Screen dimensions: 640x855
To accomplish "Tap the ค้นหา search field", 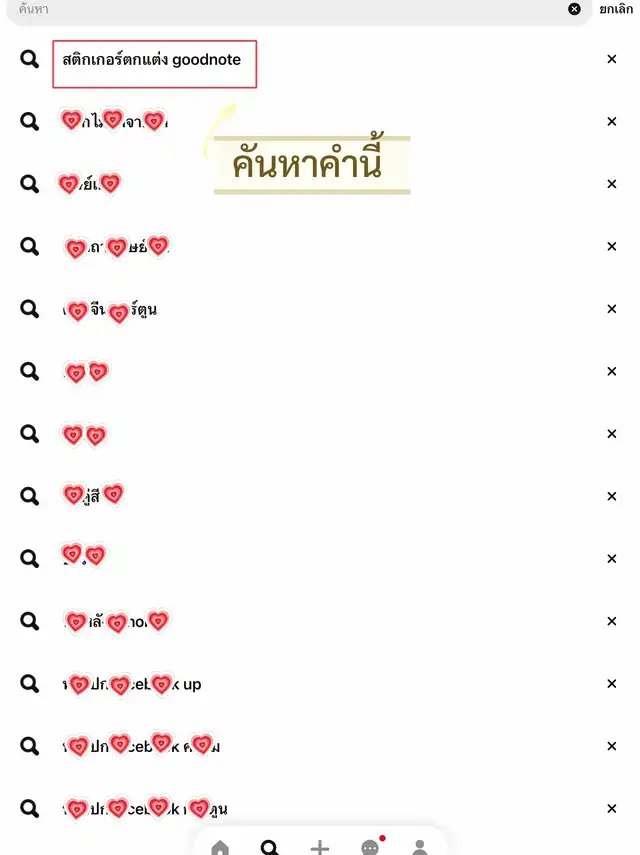I will coord(290,9).
